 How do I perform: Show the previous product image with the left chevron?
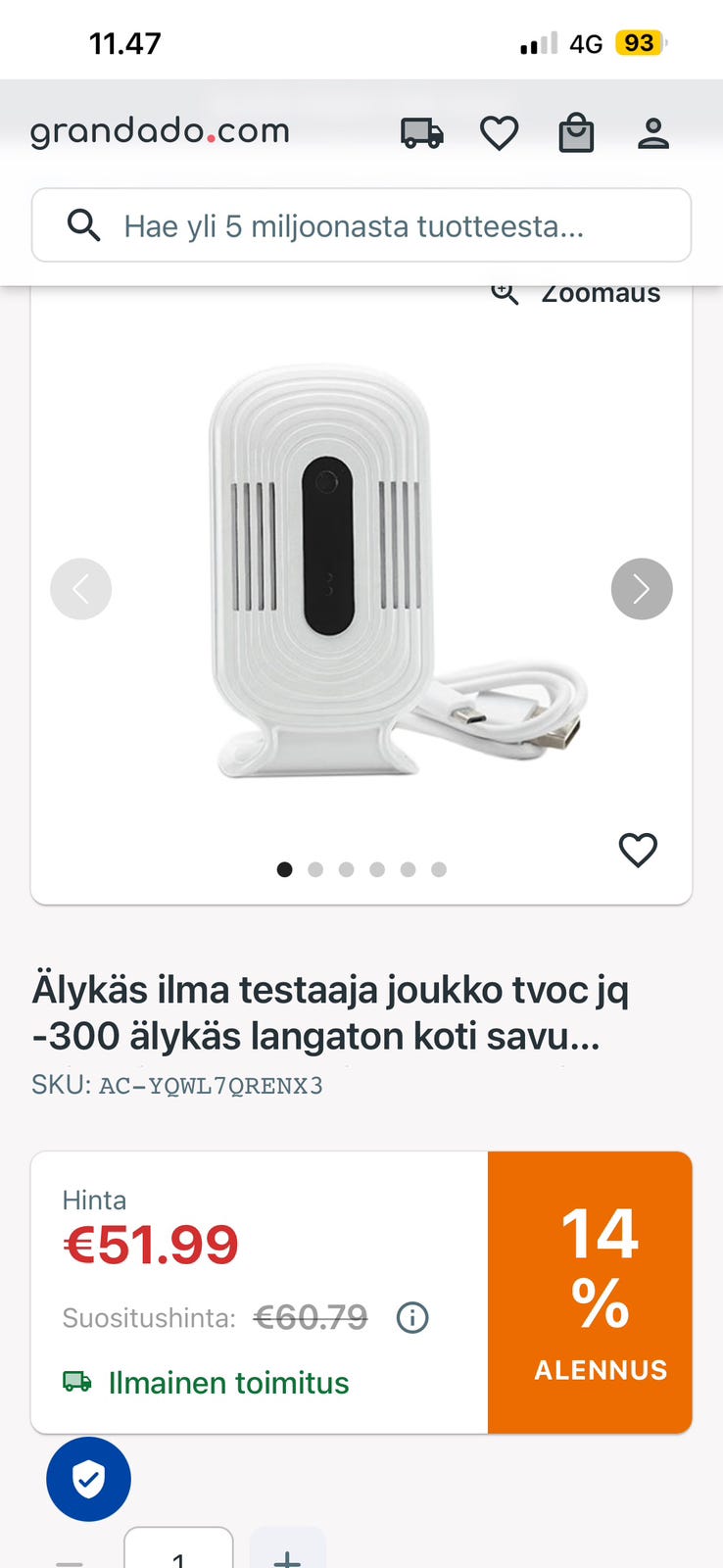81,589
